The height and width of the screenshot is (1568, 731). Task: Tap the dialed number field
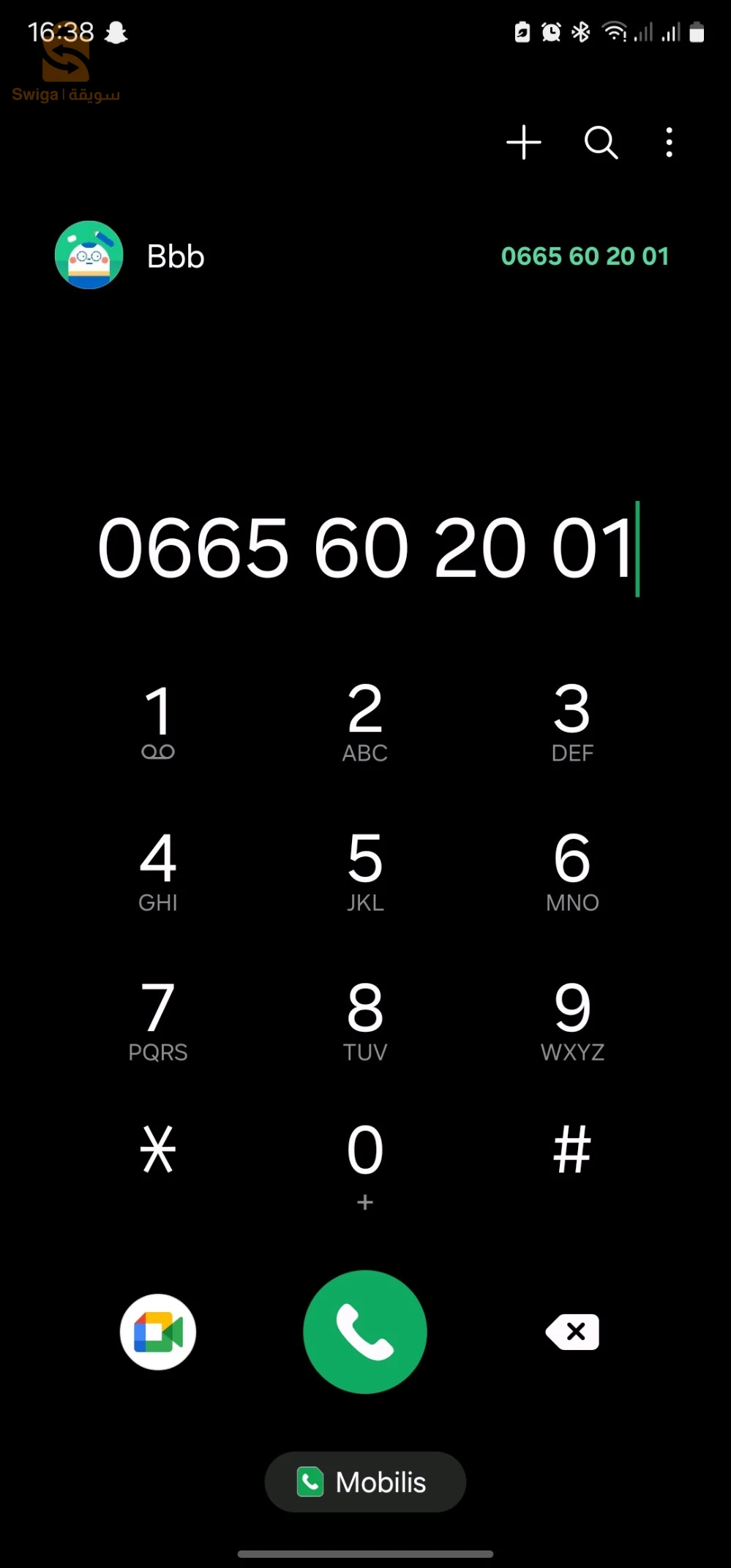(x=366, y=548)
